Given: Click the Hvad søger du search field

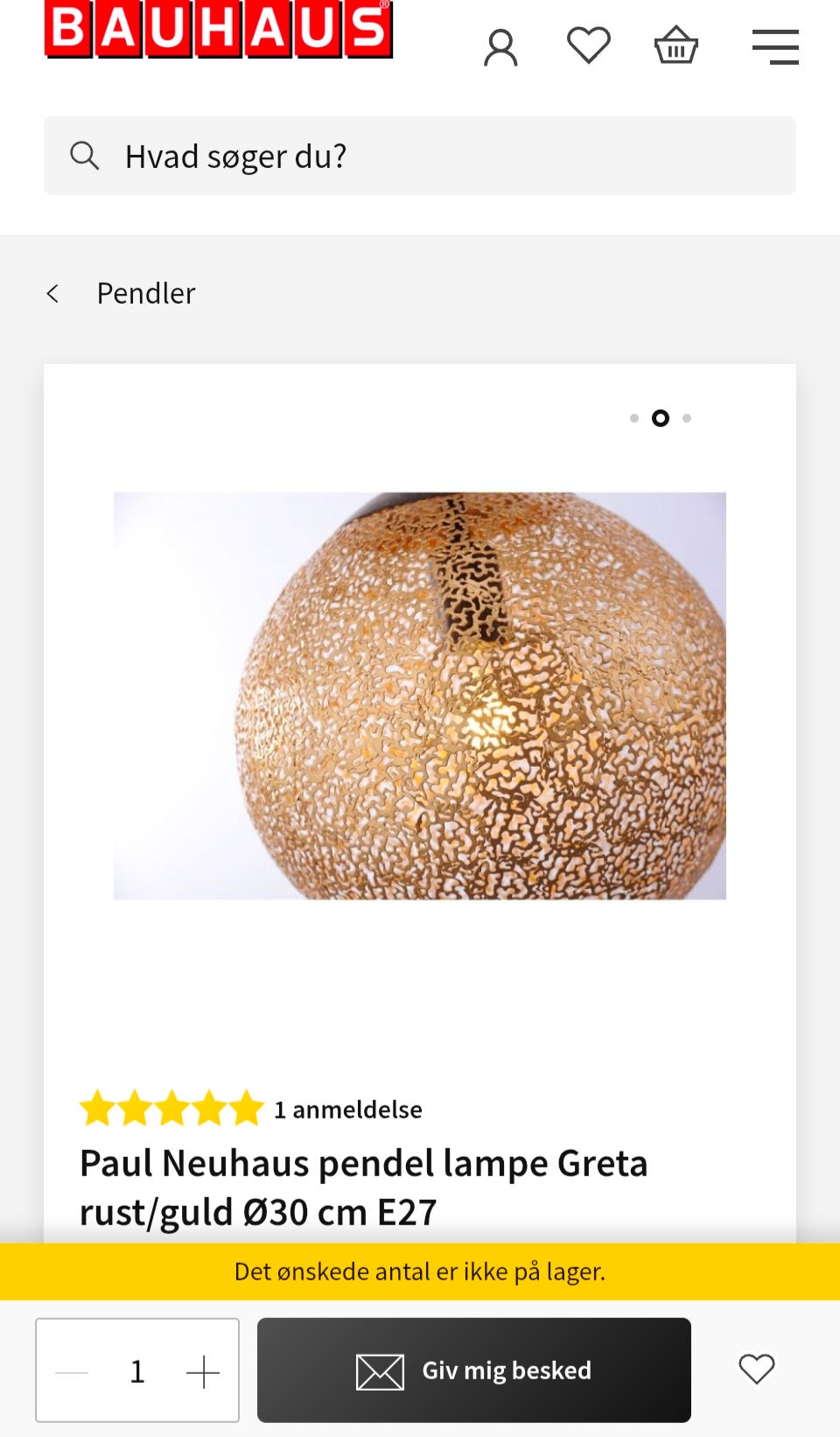Looking at the screenshot, I should (x=420, y=156).
